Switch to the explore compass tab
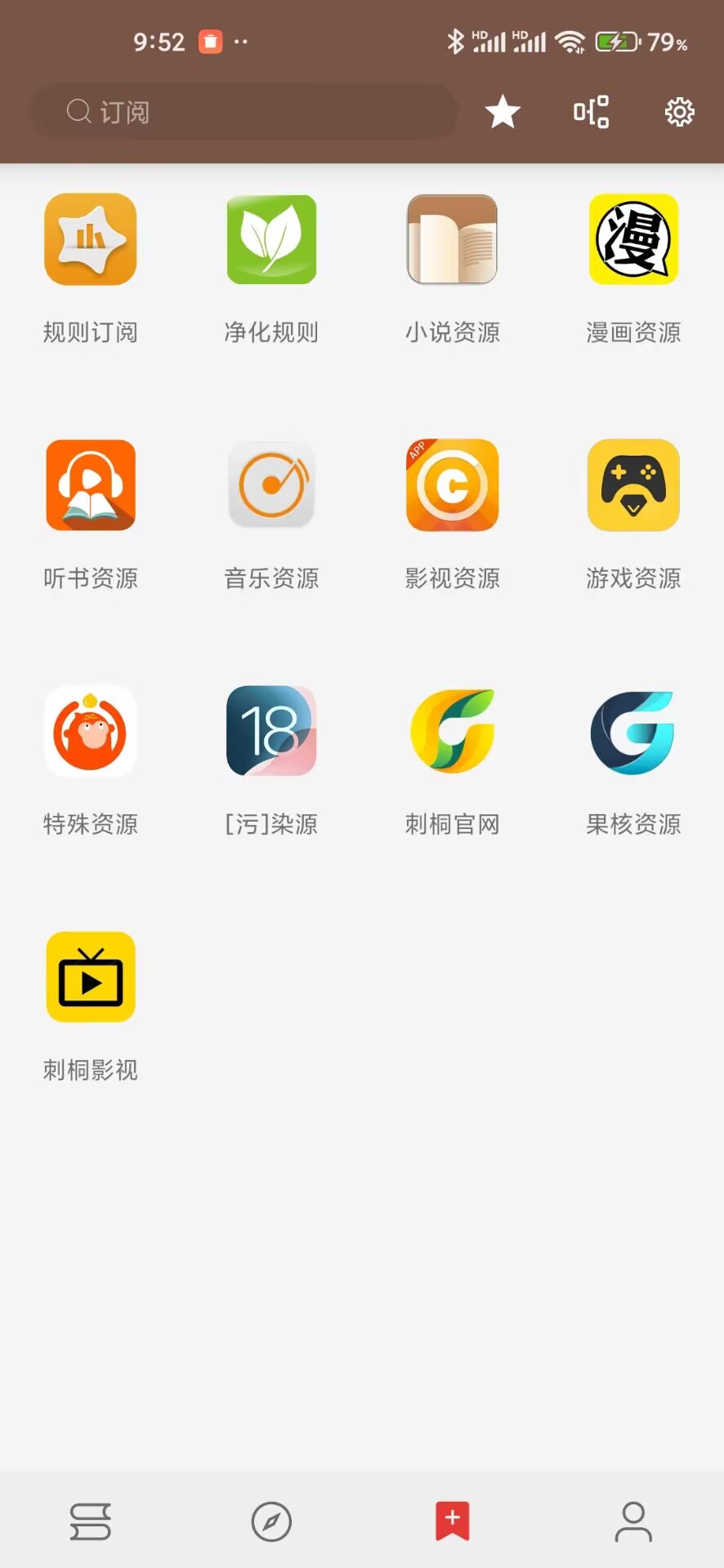Viewport: 724px width, 1568px height. 271,1521
